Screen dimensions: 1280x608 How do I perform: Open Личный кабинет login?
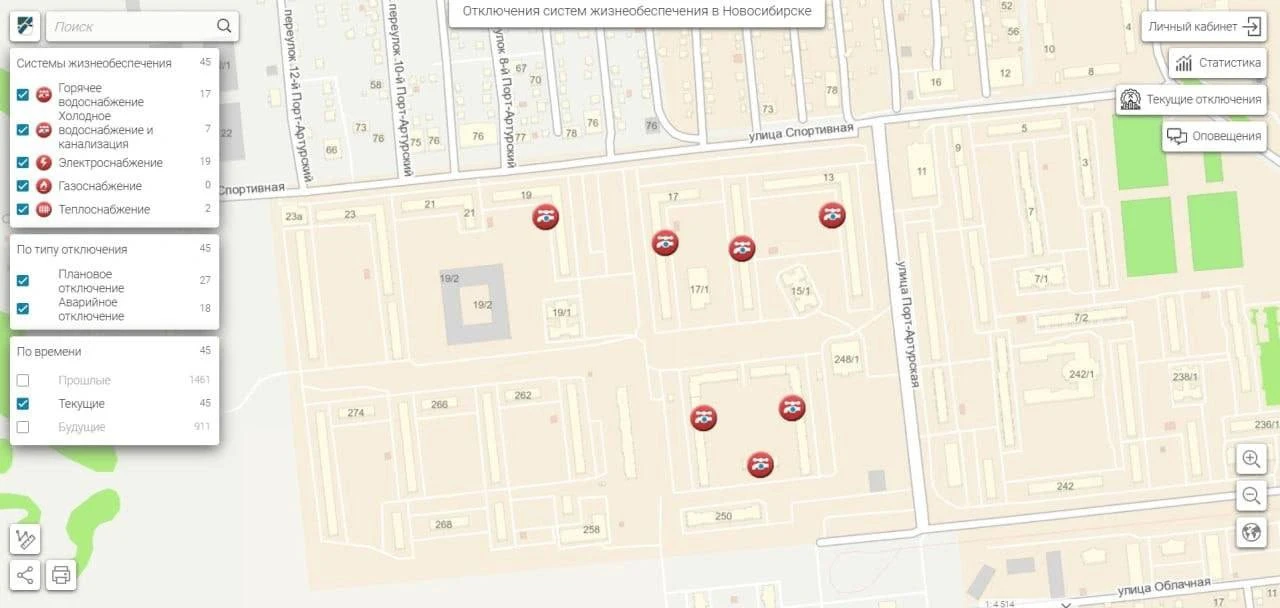1204,27
